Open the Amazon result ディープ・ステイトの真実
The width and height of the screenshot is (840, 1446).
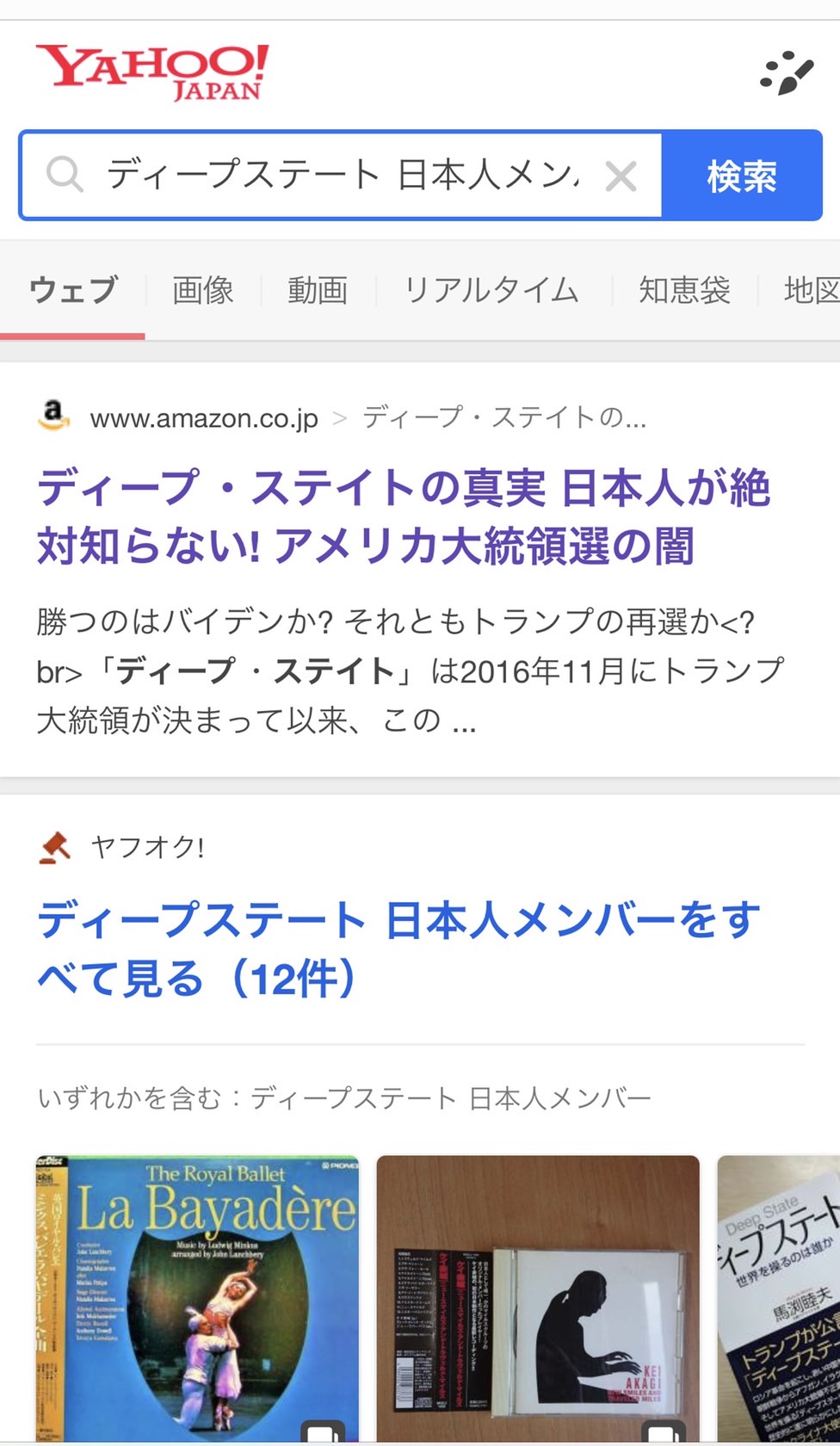click(x=403, y=516)
